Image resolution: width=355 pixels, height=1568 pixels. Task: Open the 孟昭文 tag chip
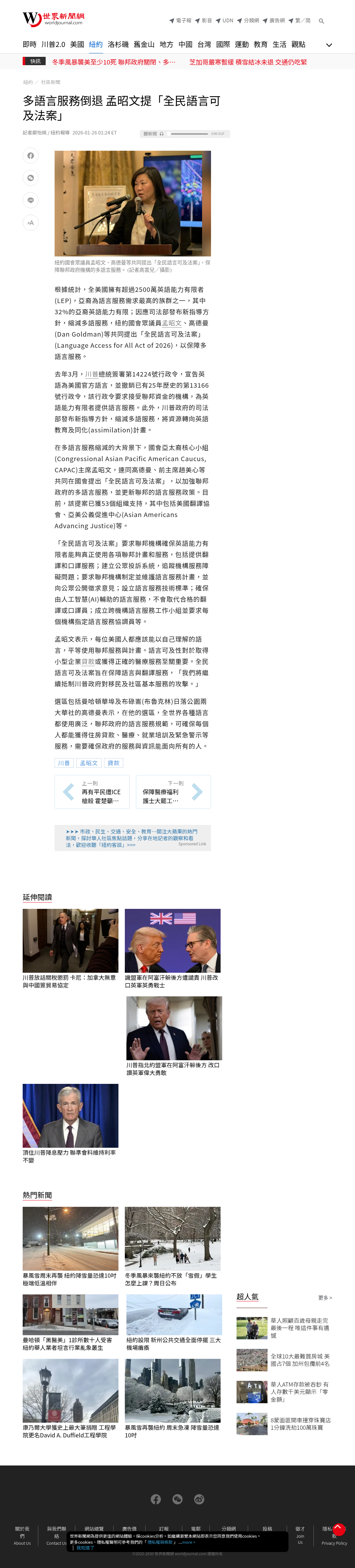[x=89, y=763]
